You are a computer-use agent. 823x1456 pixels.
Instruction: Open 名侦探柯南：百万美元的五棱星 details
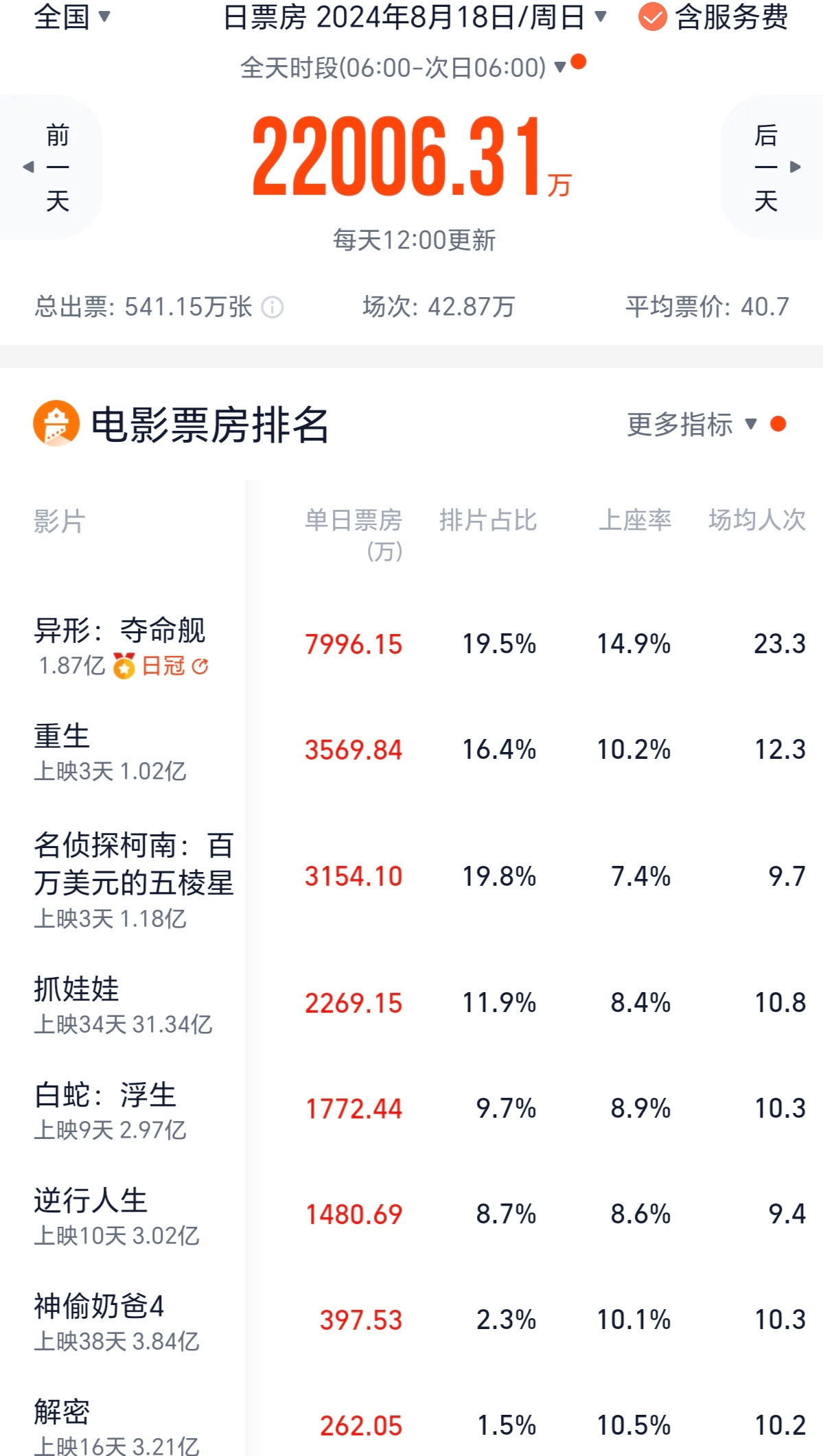(x=134, y=864)
